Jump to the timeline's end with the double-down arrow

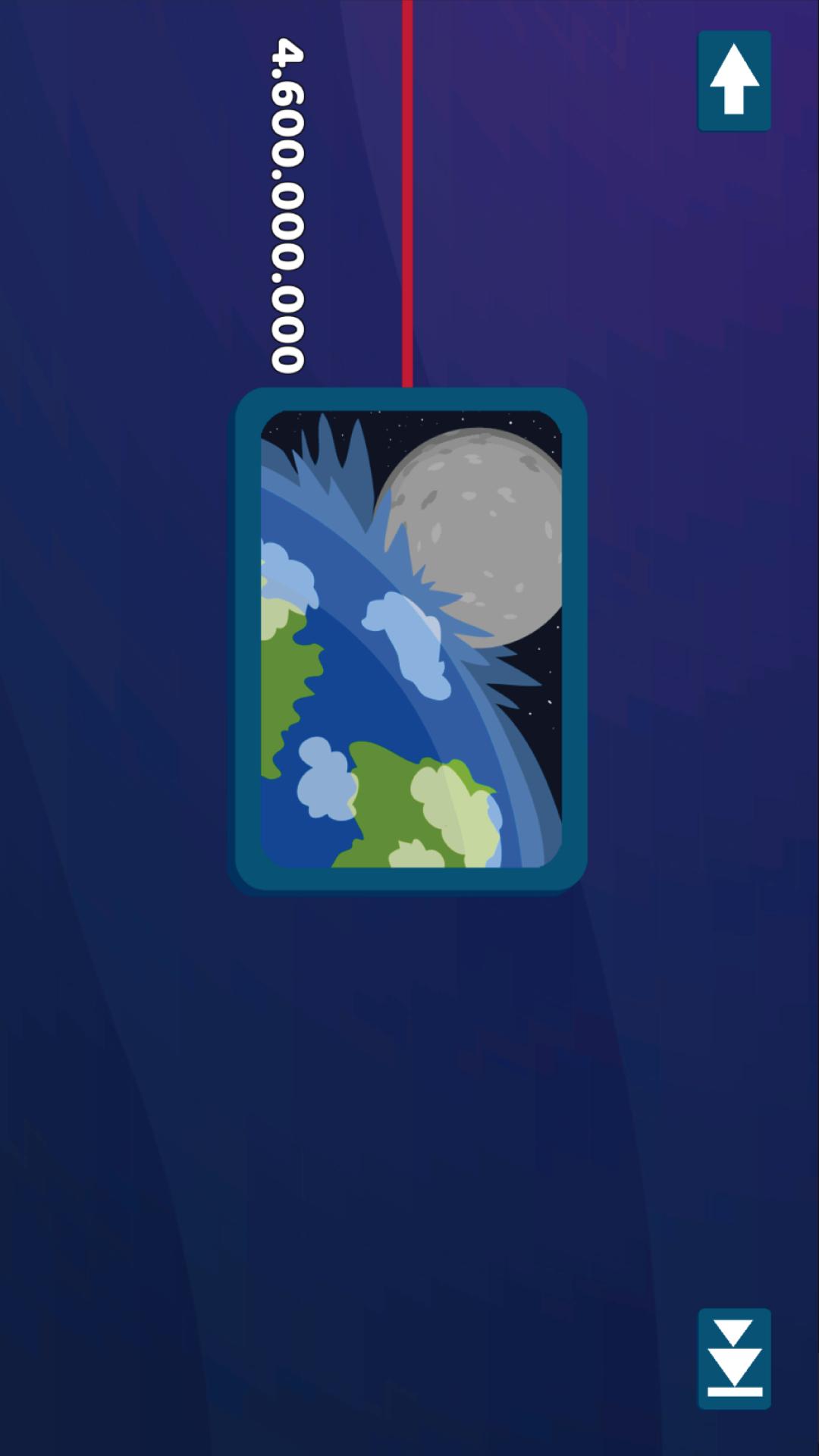coord(734,1358)
